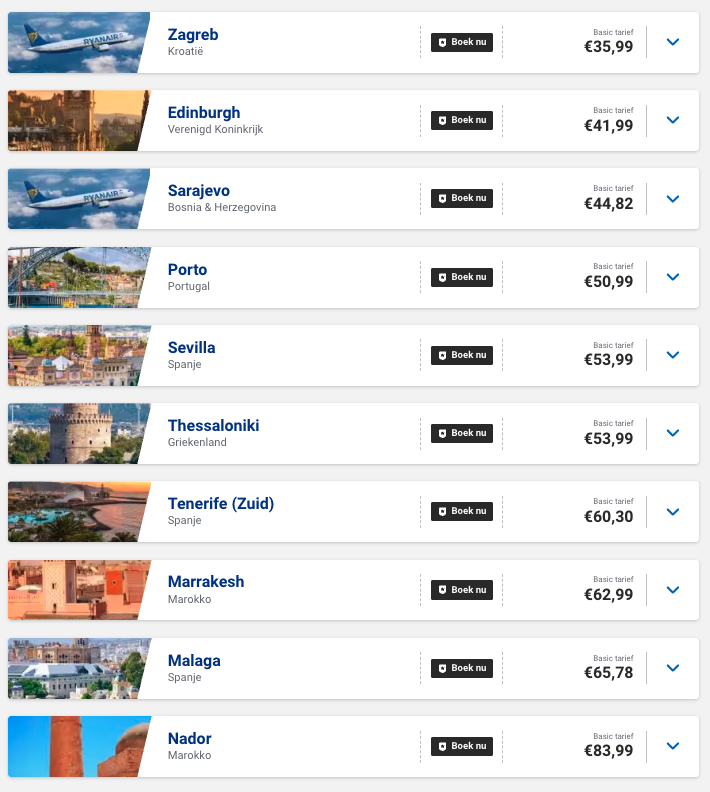Viewport: 710px width, 792px height.
Task: Expand the Porto row chevron
Action: (x=672, y=277)
